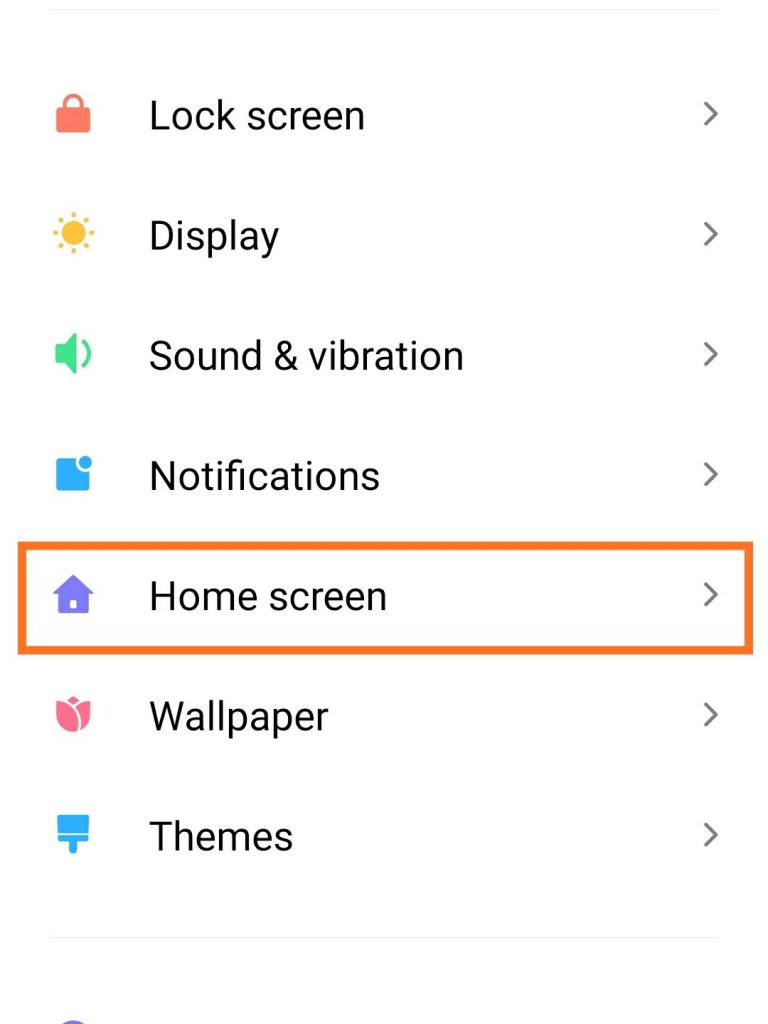Open Lock screen settings

(x=257, y=116)
